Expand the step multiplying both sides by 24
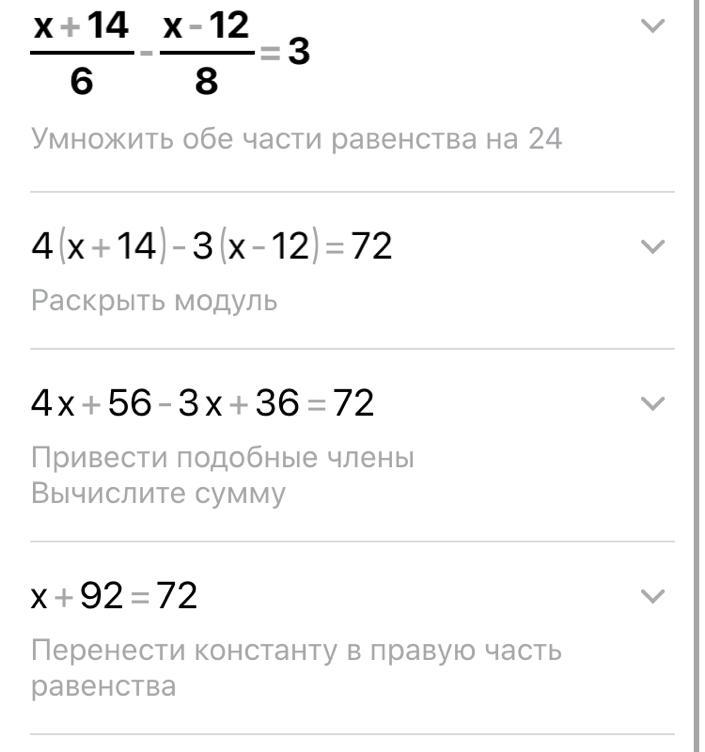The image size is (705, 752). coord(653,25)
